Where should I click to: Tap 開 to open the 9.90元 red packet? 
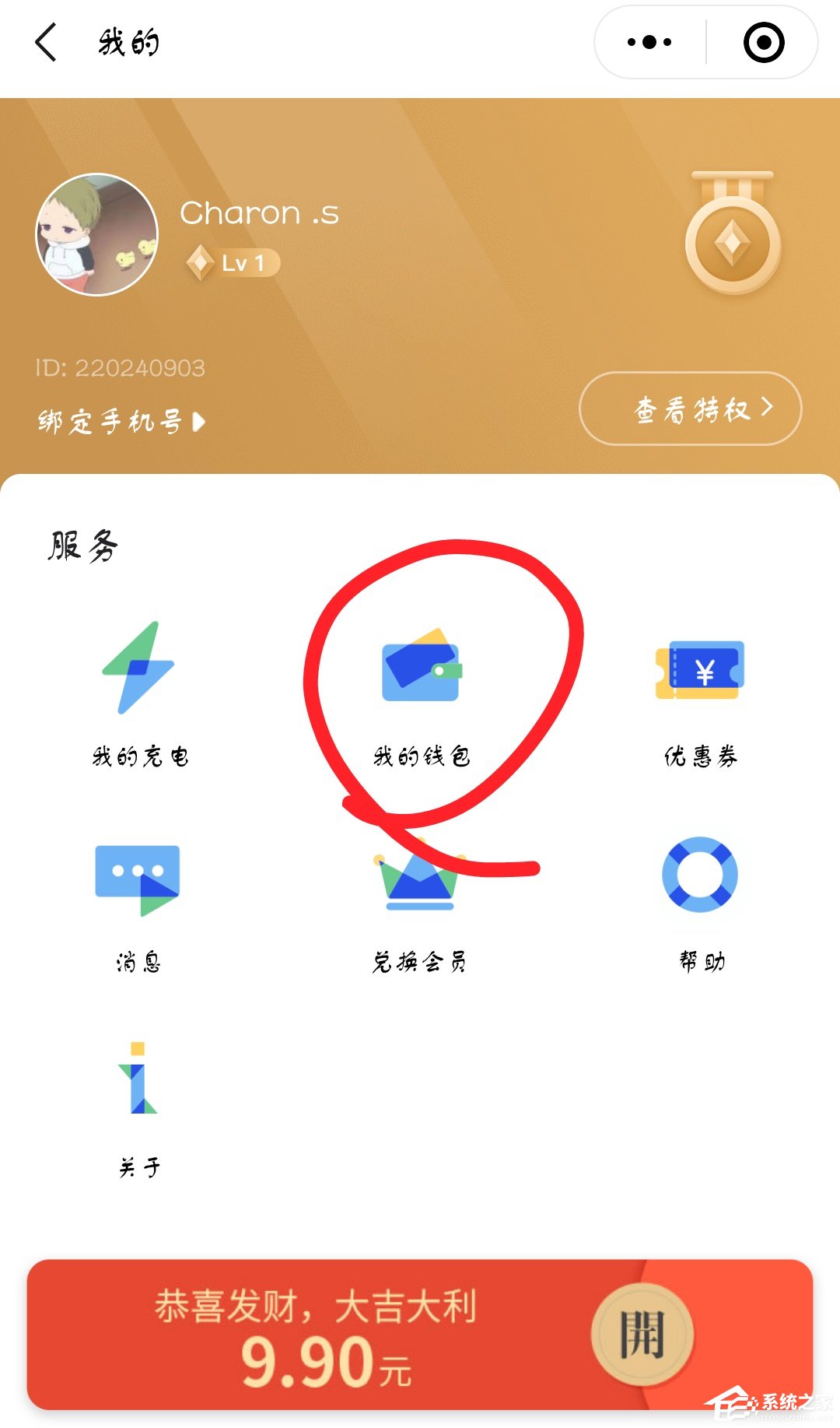click(642, 1335)
